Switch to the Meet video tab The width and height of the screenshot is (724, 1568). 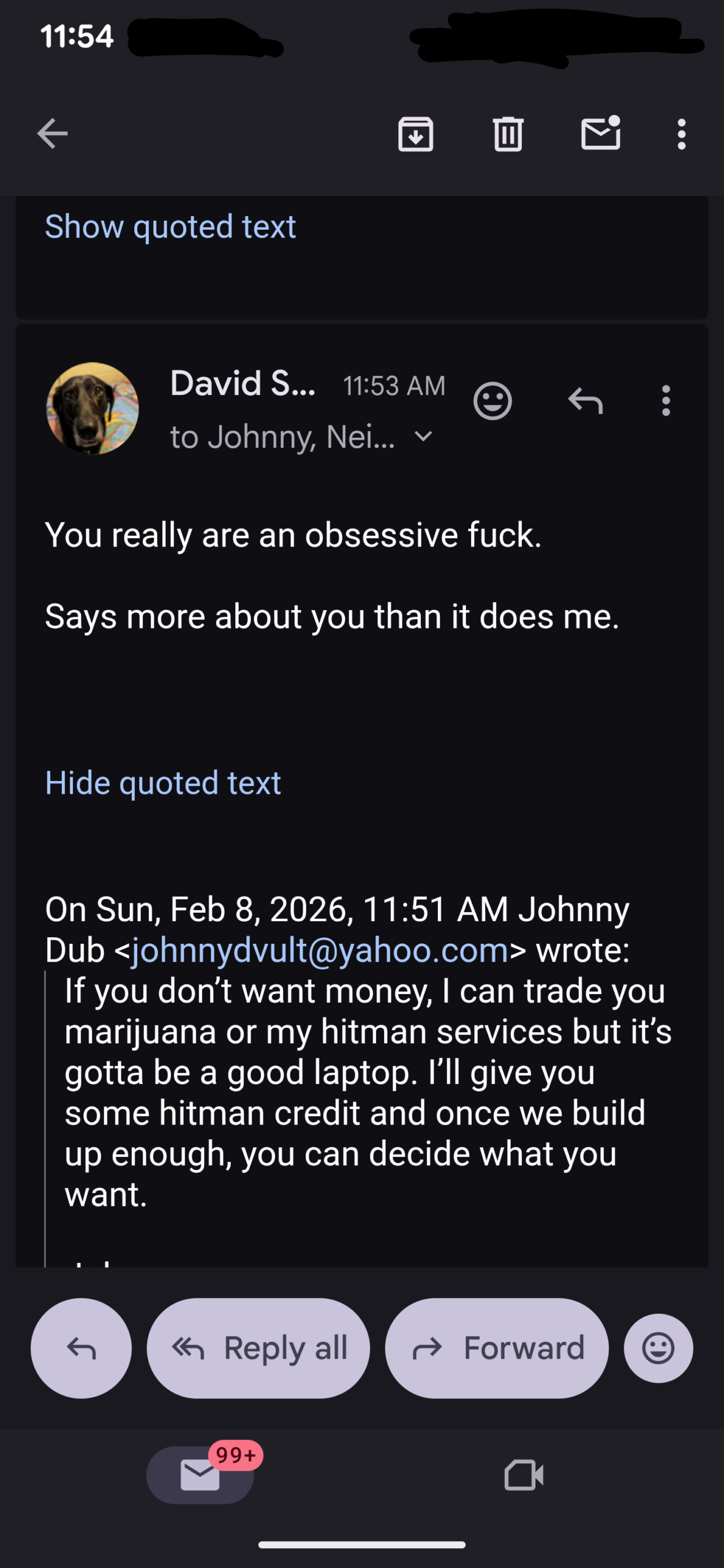524,1475
